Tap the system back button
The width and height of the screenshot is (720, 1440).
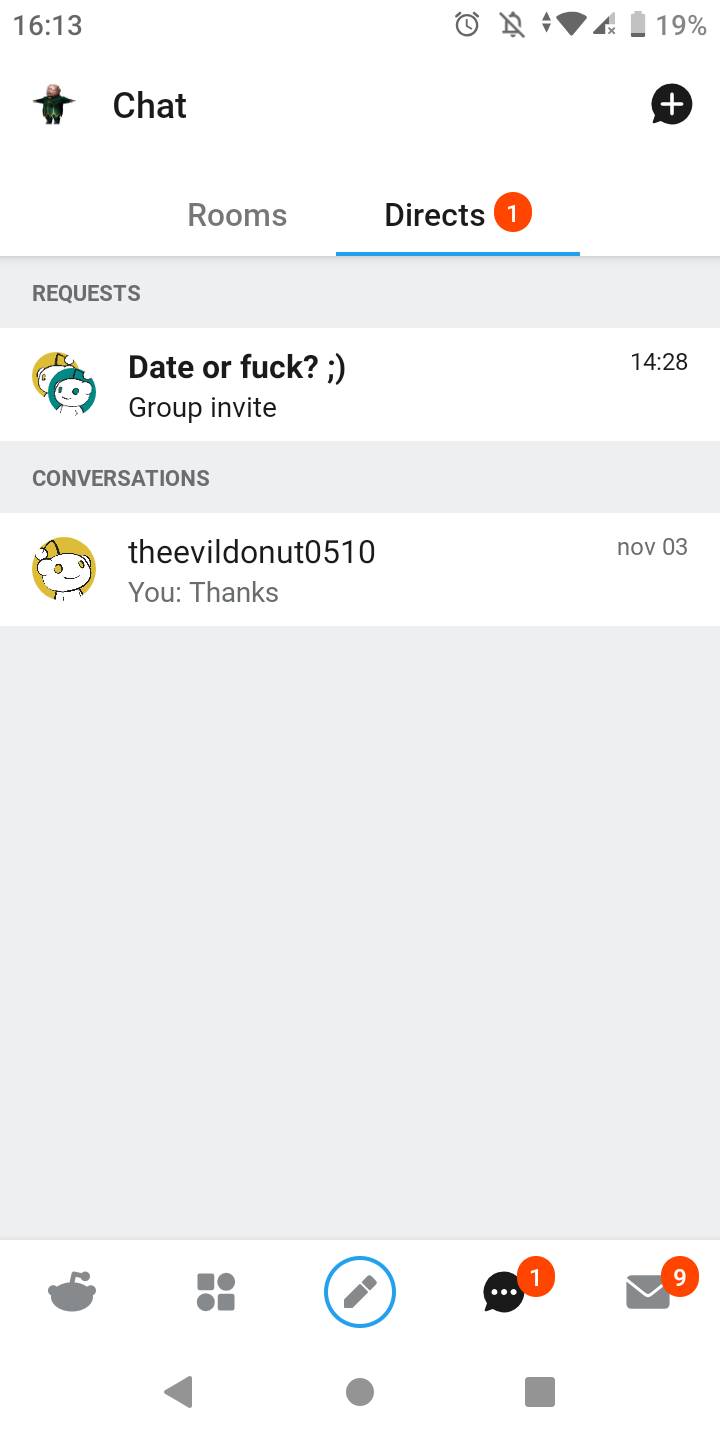(x=179, y=1391)
